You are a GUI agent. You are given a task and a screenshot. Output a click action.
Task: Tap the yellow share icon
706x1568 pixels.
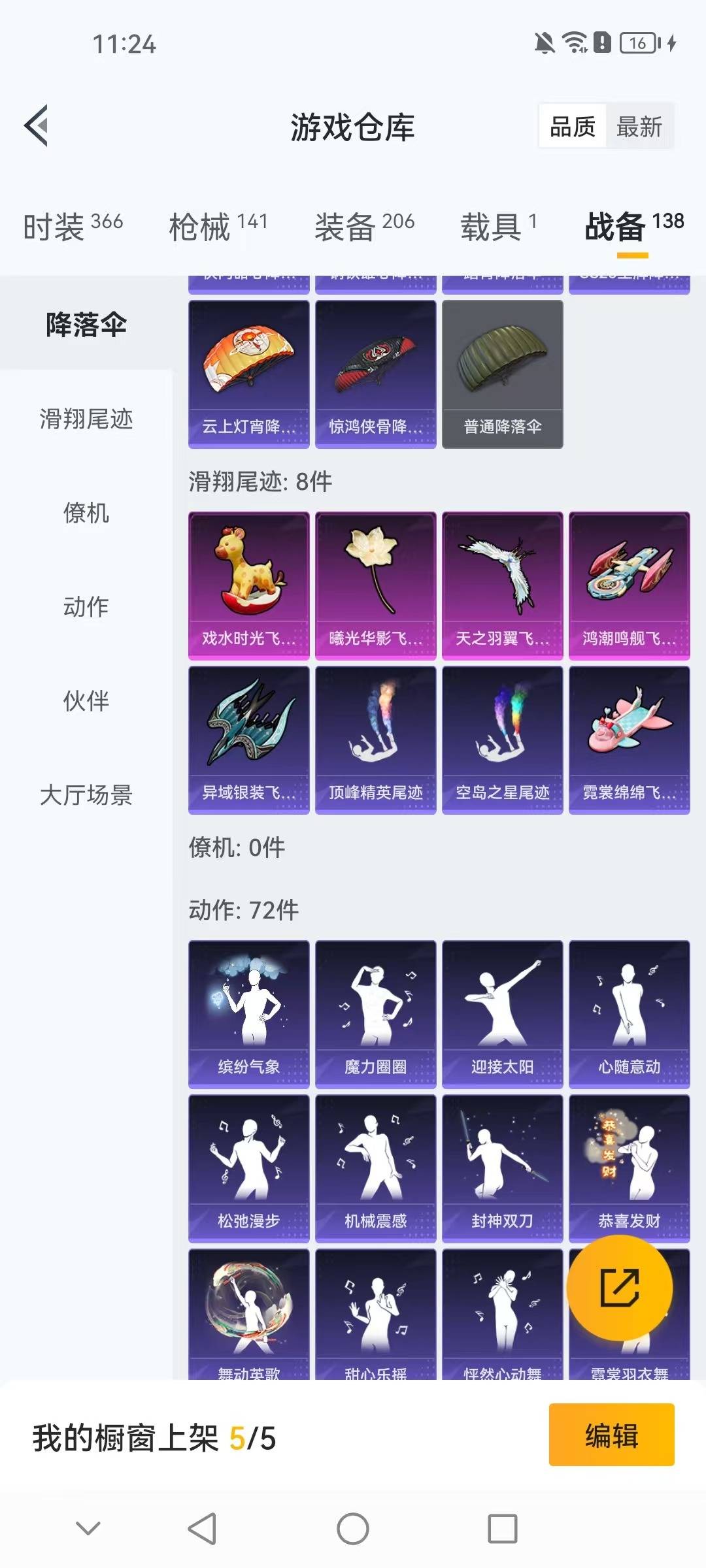pos(620,1288)
